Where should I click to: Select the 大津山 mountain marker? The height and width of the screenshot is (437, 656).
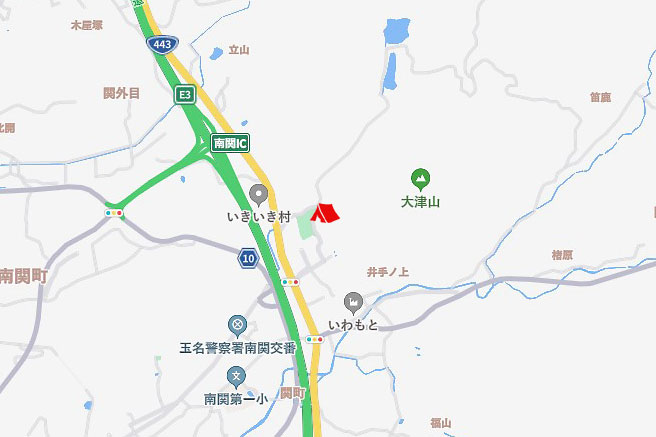421,180
